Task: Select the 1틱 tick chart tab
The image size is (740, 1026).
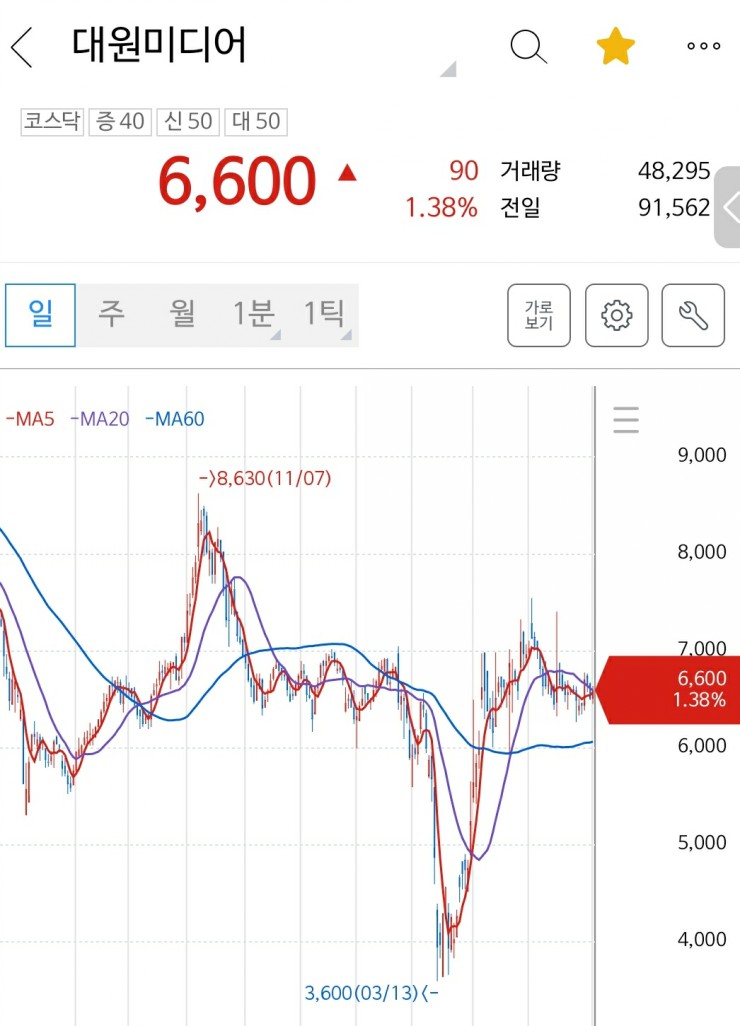Action: point(325,315)
